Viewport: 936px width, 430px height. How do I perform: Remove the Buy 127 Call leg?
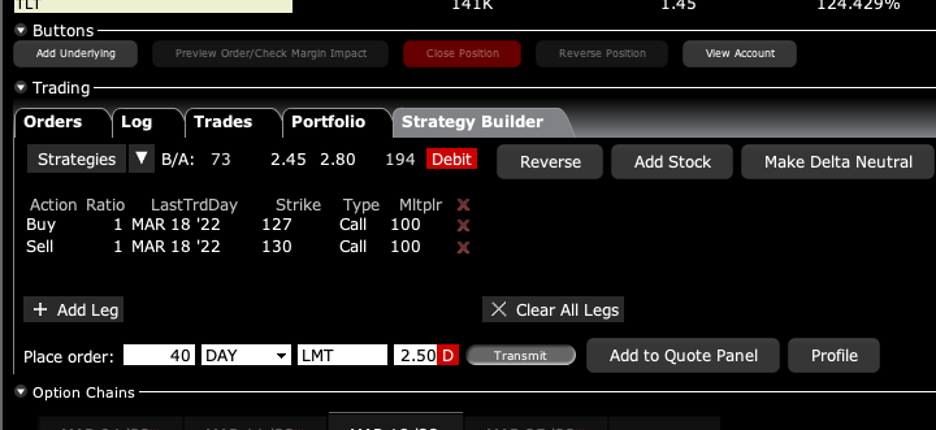point(463,225)
